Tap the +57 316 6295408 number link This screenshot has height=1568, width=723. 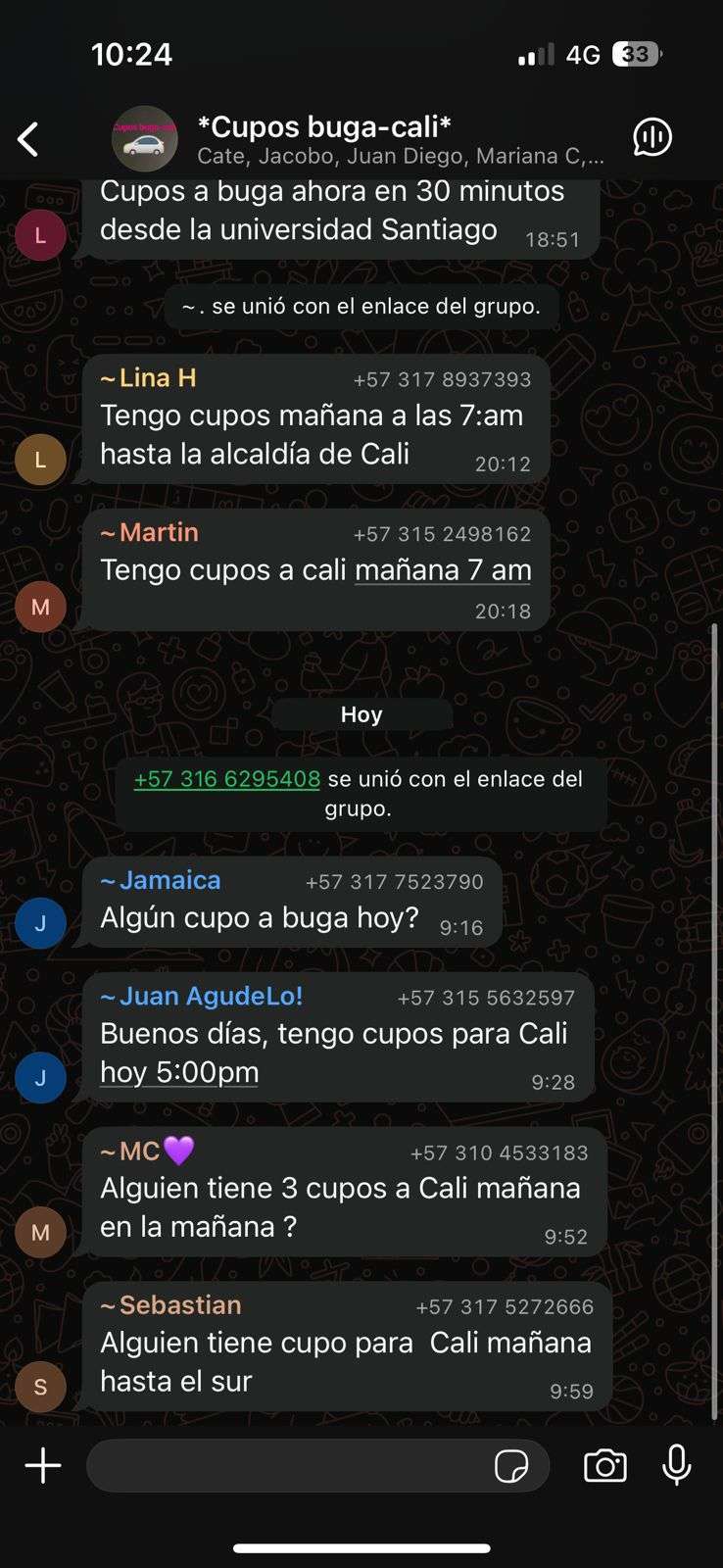(227, 779)
